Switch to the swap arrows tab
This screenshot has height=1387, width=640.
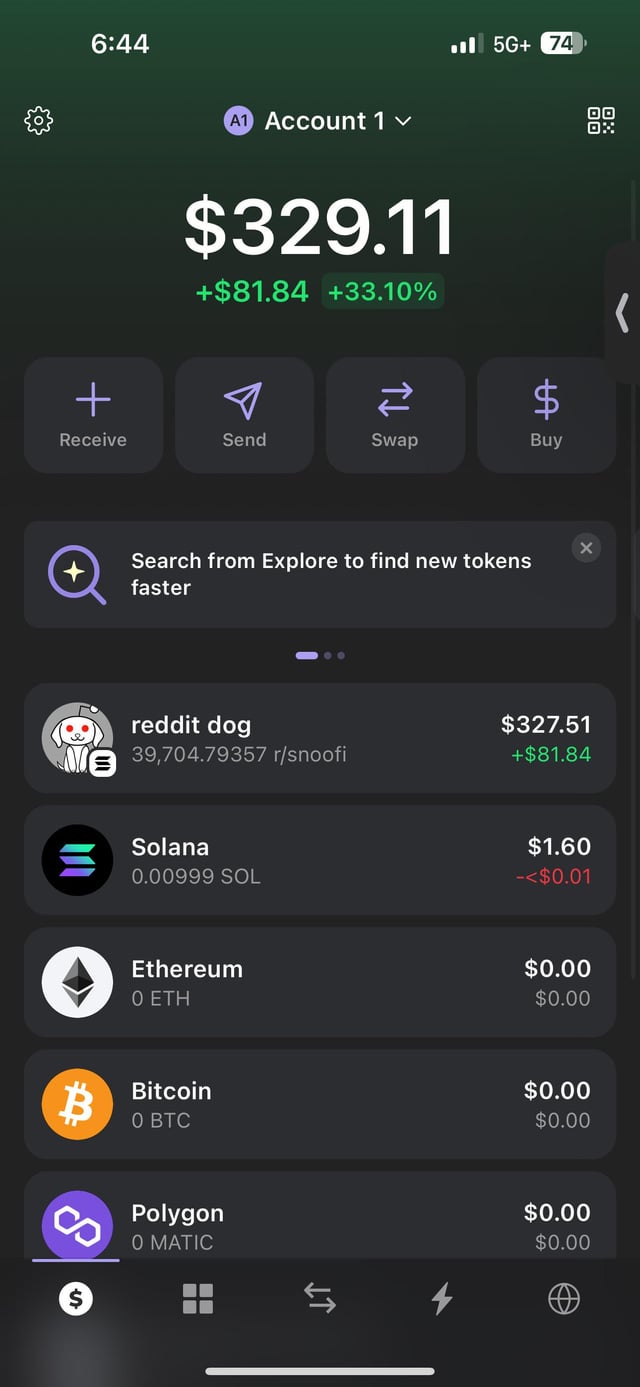[320, 1299]
